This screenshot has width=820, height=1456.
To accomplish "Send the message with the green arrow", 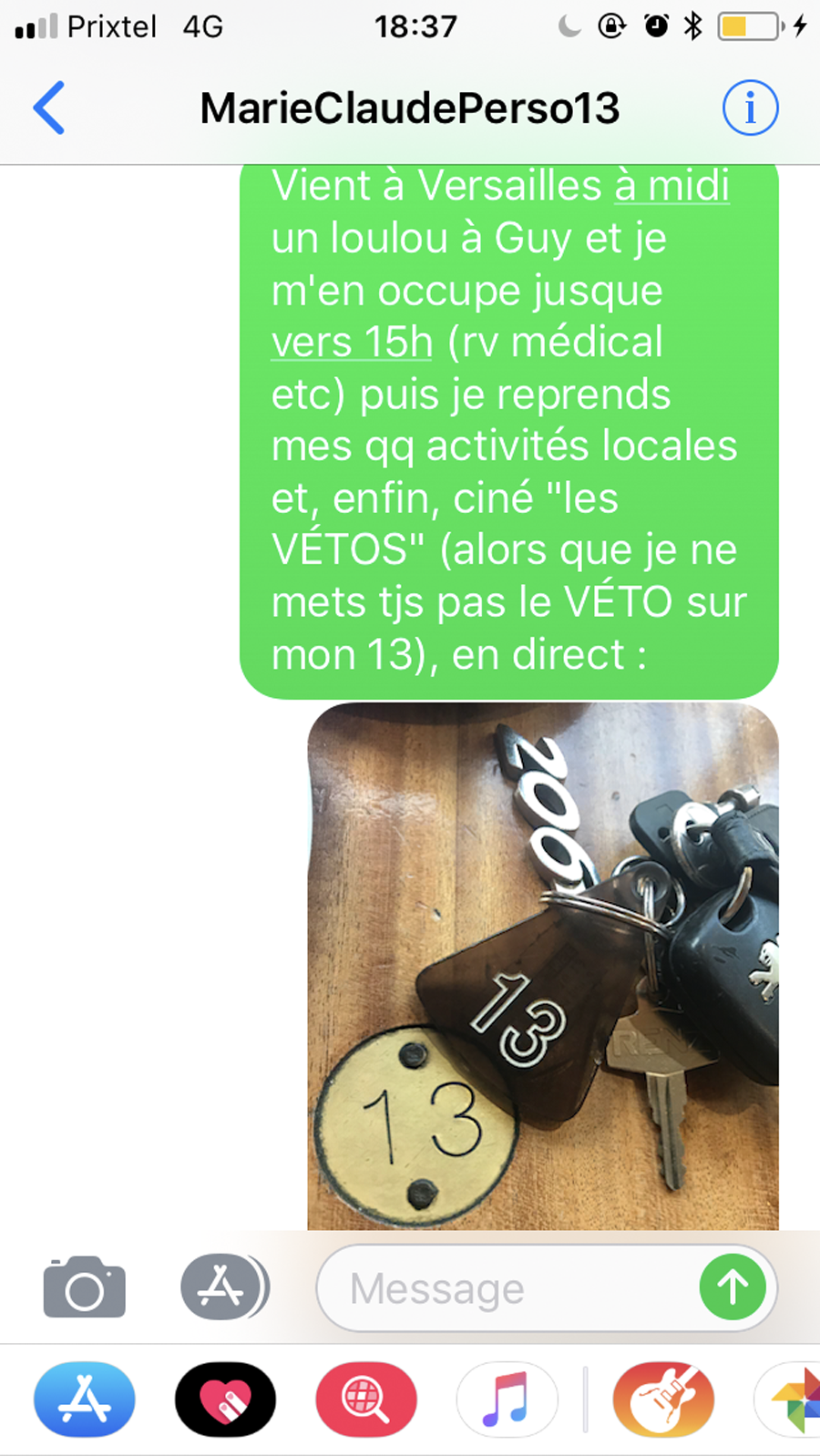I will tap(733, 1287).
